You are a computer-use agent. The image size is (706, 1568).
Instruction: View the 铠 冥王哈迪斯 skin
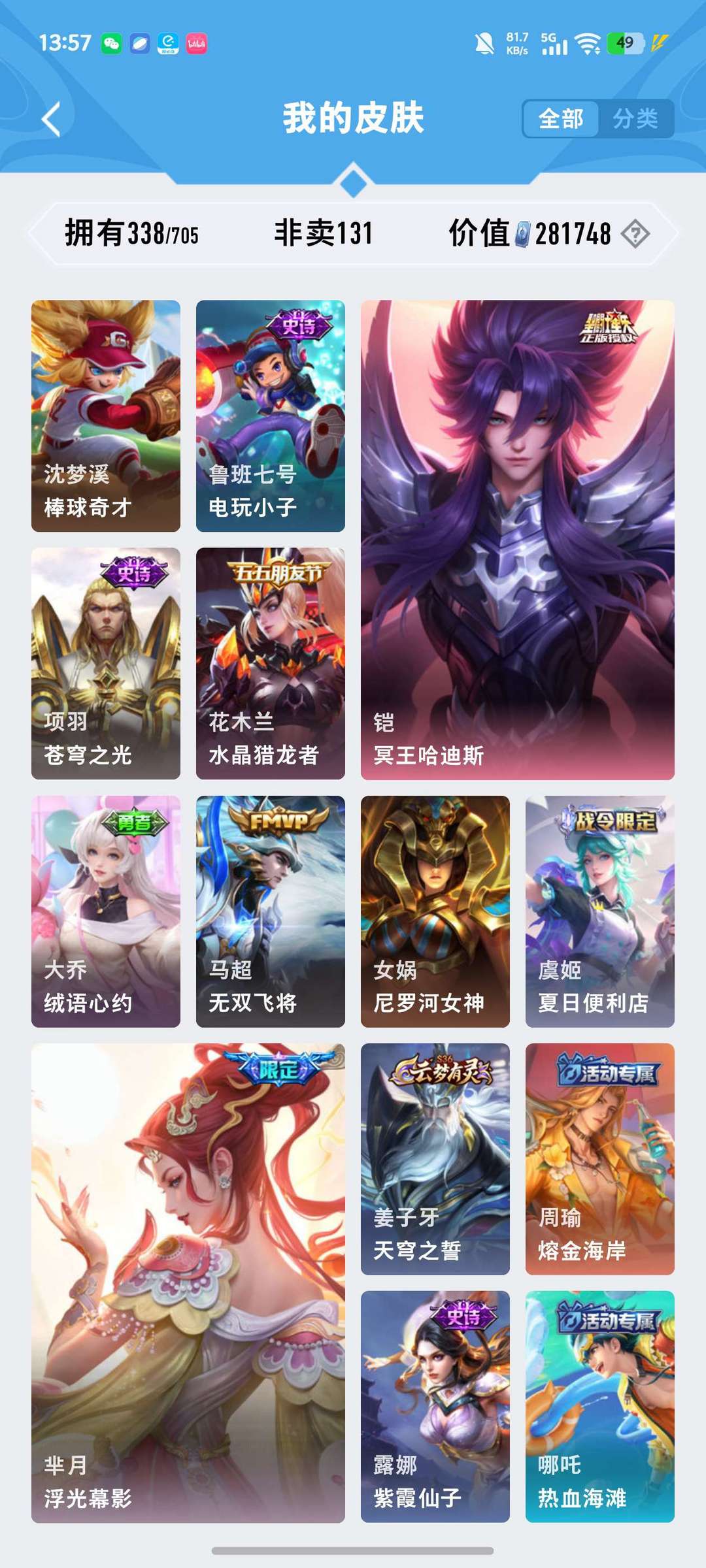[x=518, y=540]
